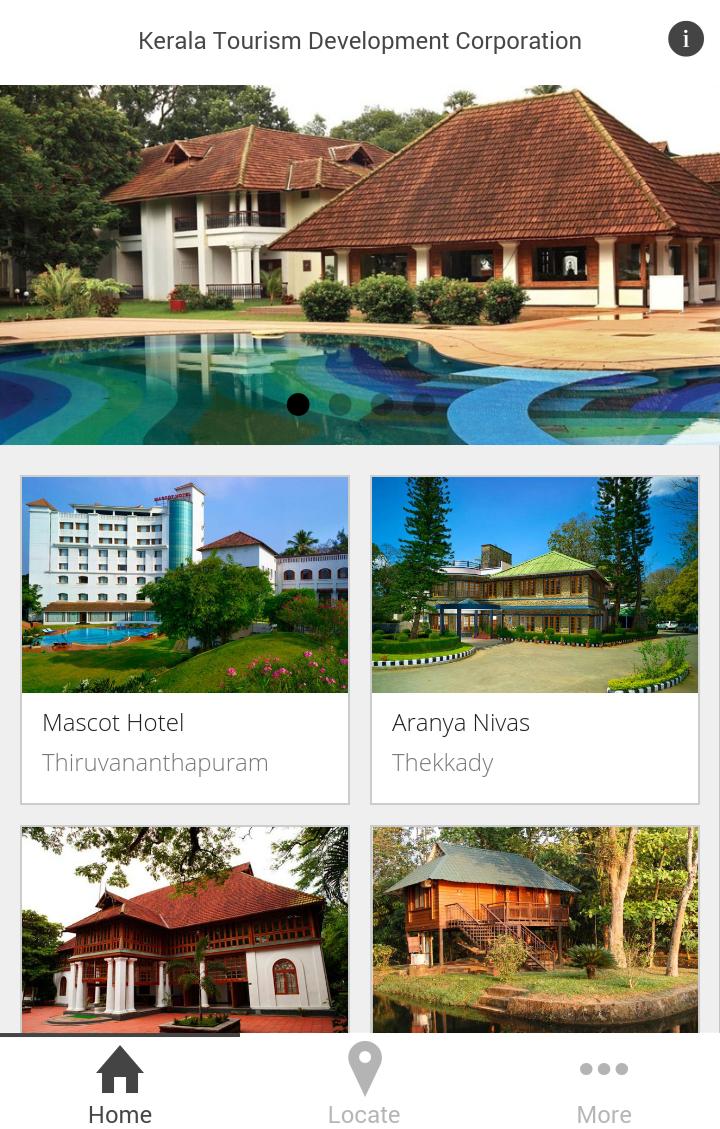Open the Aranya Nivas Thekkady card
This screenshot has width=720, height=1129.
tap(535, 640)
